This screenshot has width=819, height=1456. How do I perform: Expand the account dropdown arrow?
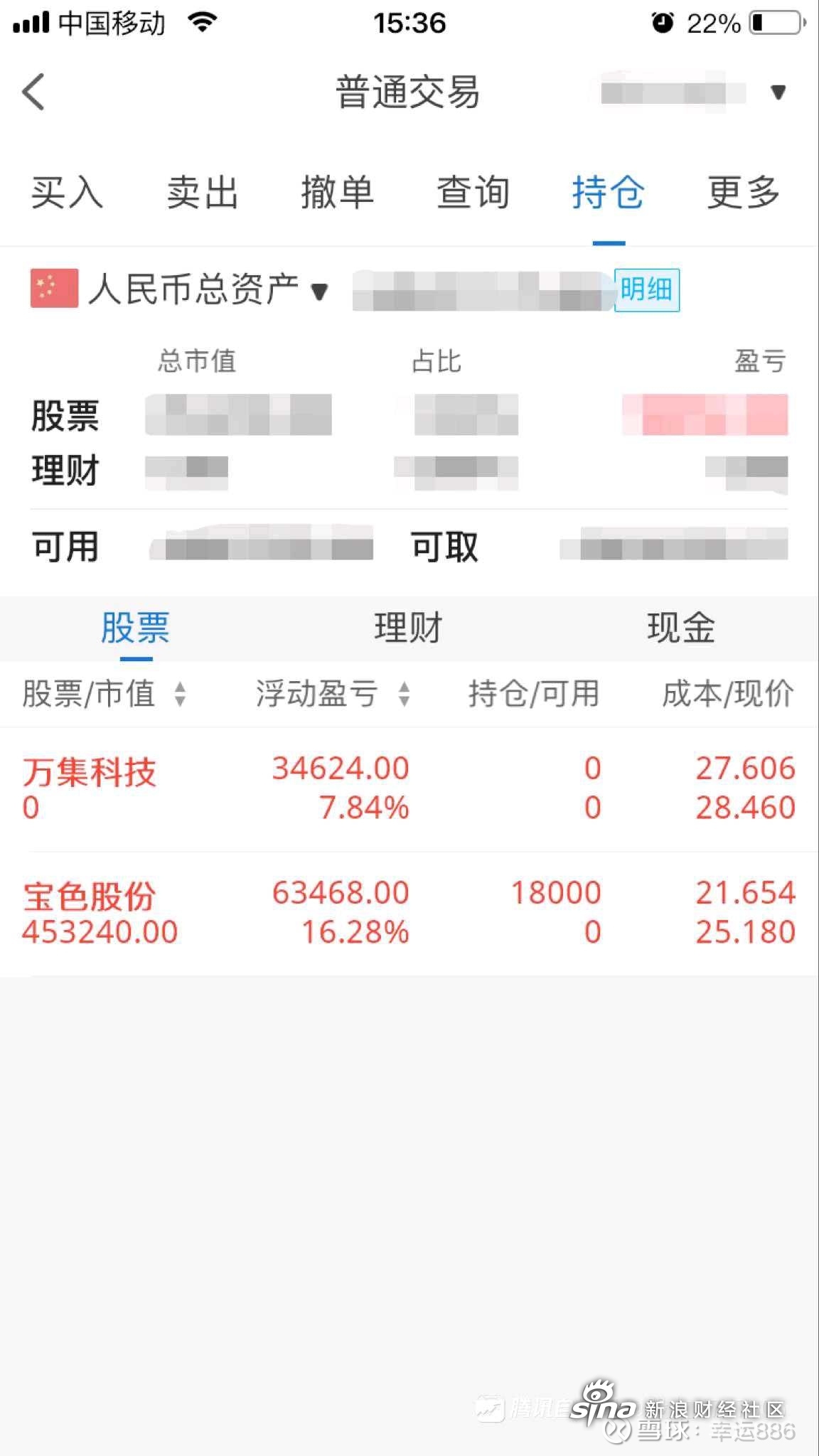click(x=778, y=92)
